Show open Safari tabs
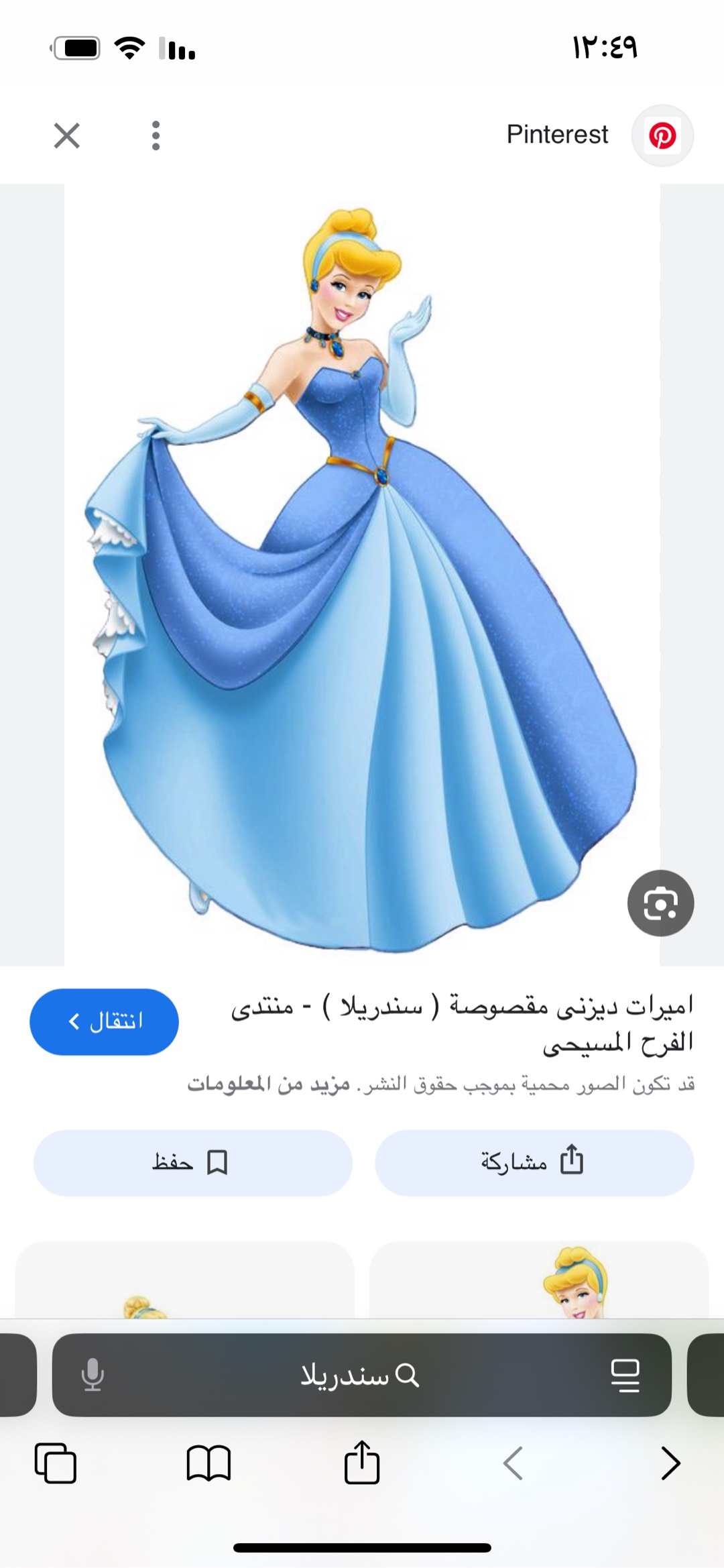The image size is (724, 1568). tap(55, 1463)
